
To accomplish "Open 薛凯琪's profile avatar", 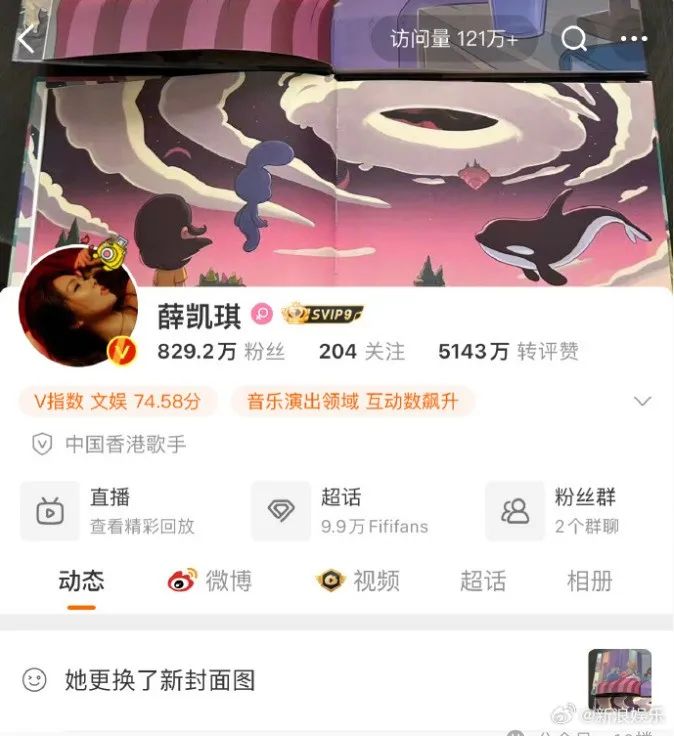I will tap(79, 307).
